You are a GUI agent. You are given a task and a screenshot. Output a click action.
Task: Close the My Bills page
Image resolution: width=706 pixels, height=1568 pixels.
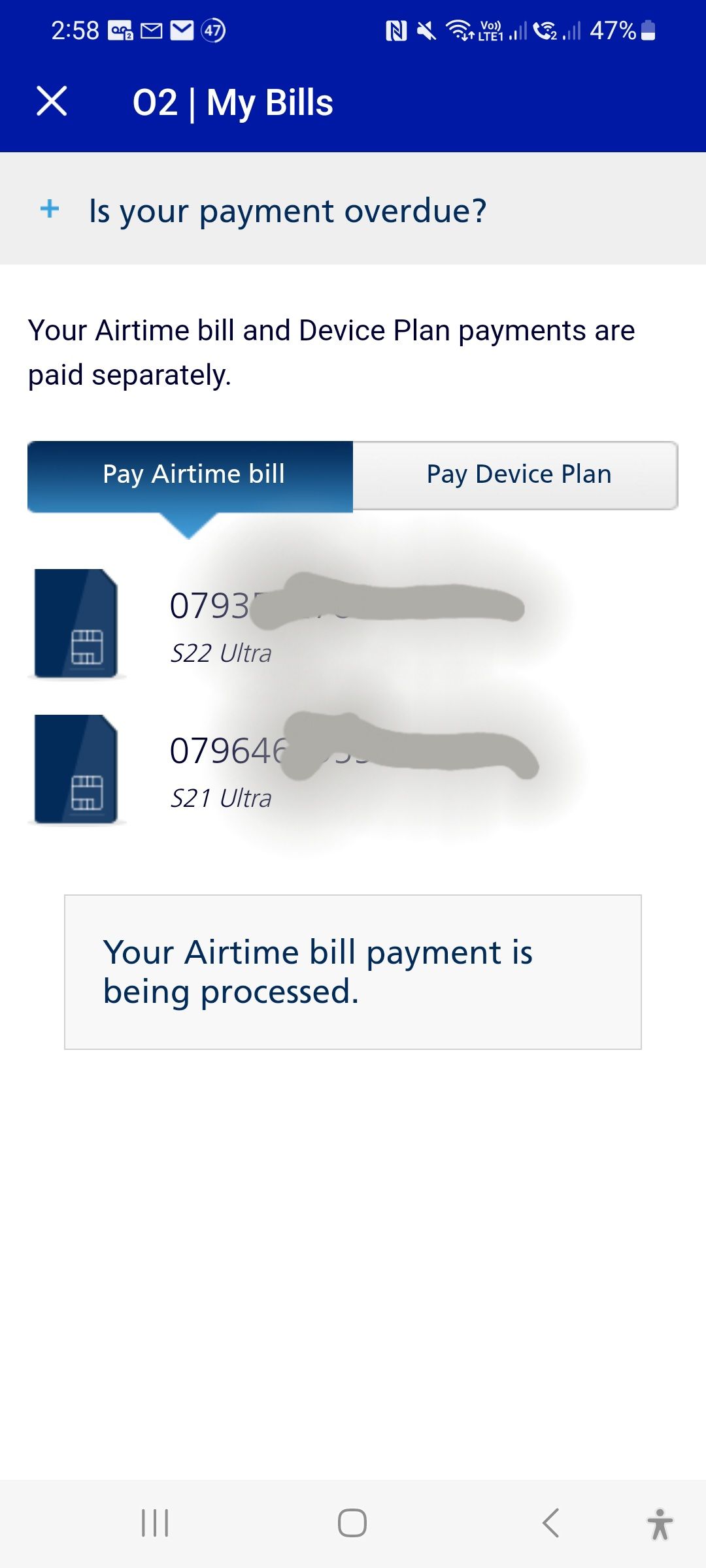tap(52, 102)
